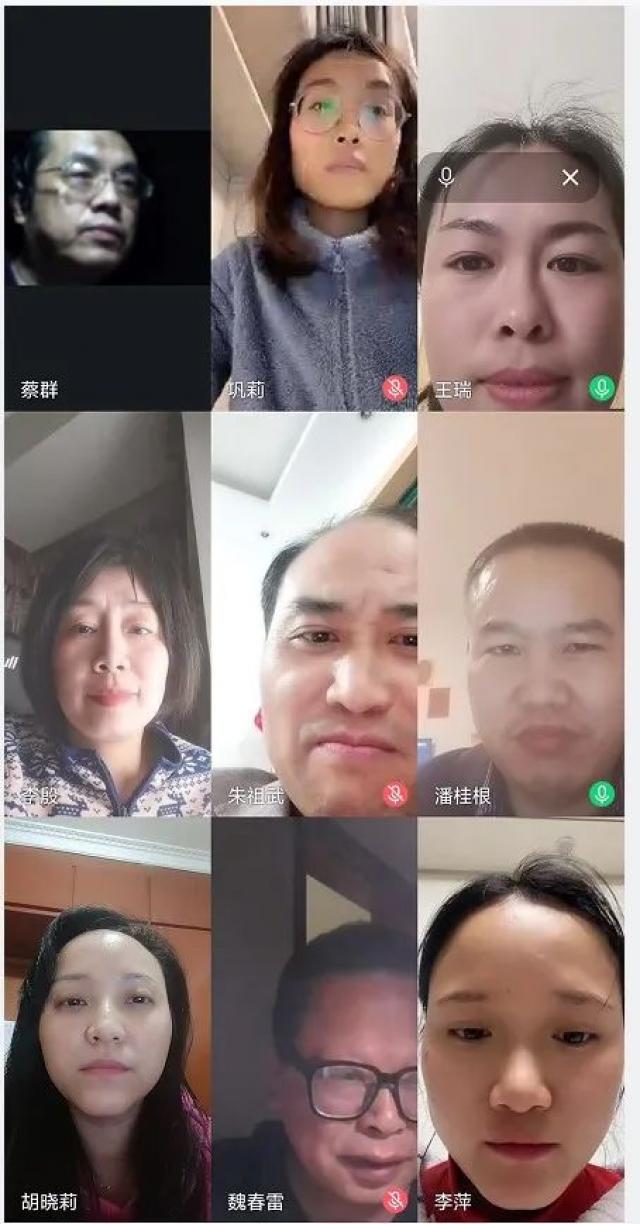The height and width of the screenshot is (1224, 640).
Task: View 朱祖武's video tile full screen
Action: (314, 614)
